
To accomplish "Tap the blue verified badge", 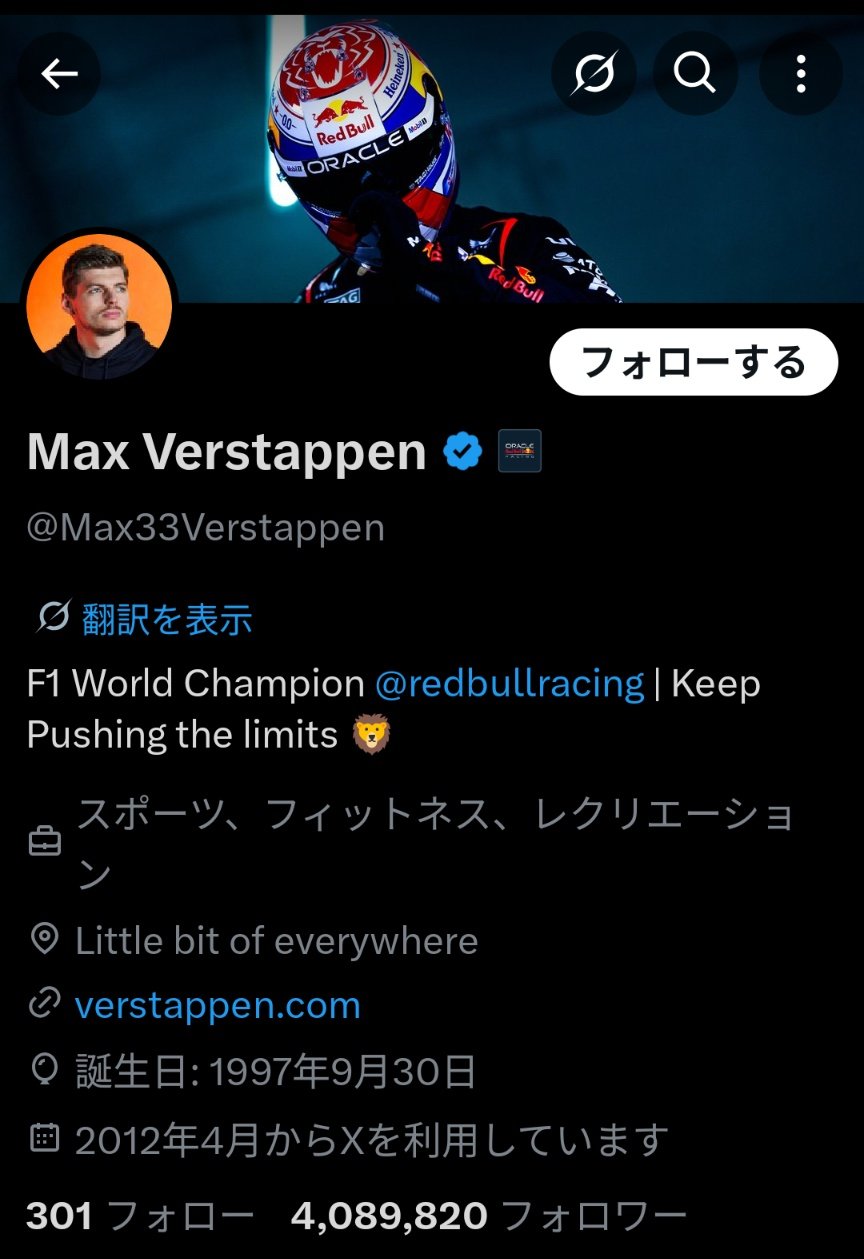I will point(462,451).
